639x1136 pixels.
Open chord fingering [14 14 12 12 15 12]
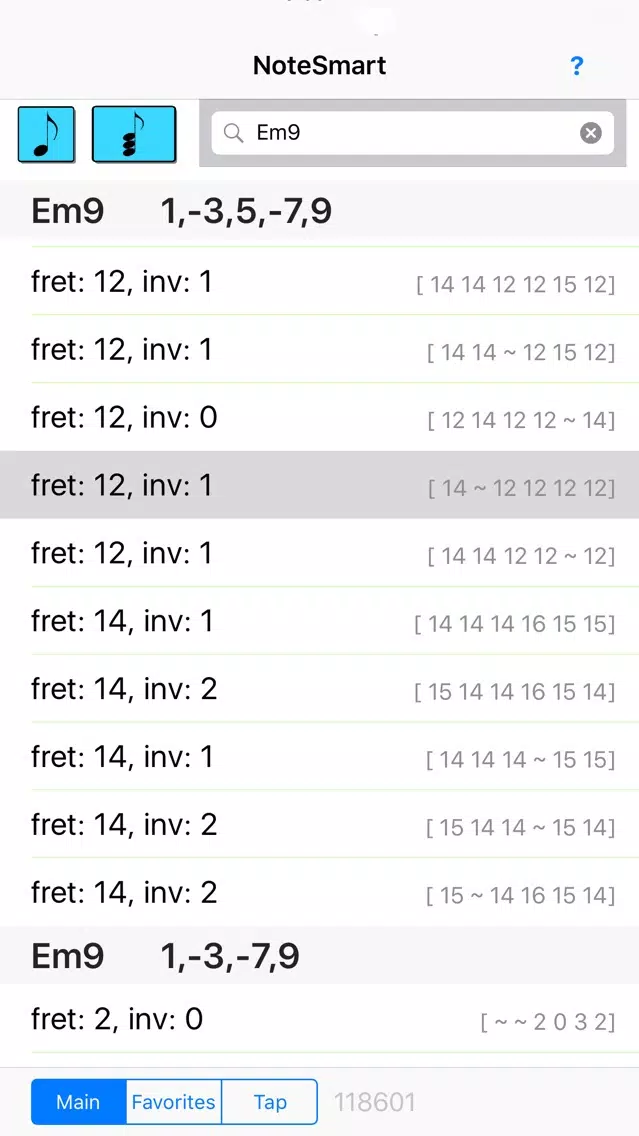click(320, 282)
